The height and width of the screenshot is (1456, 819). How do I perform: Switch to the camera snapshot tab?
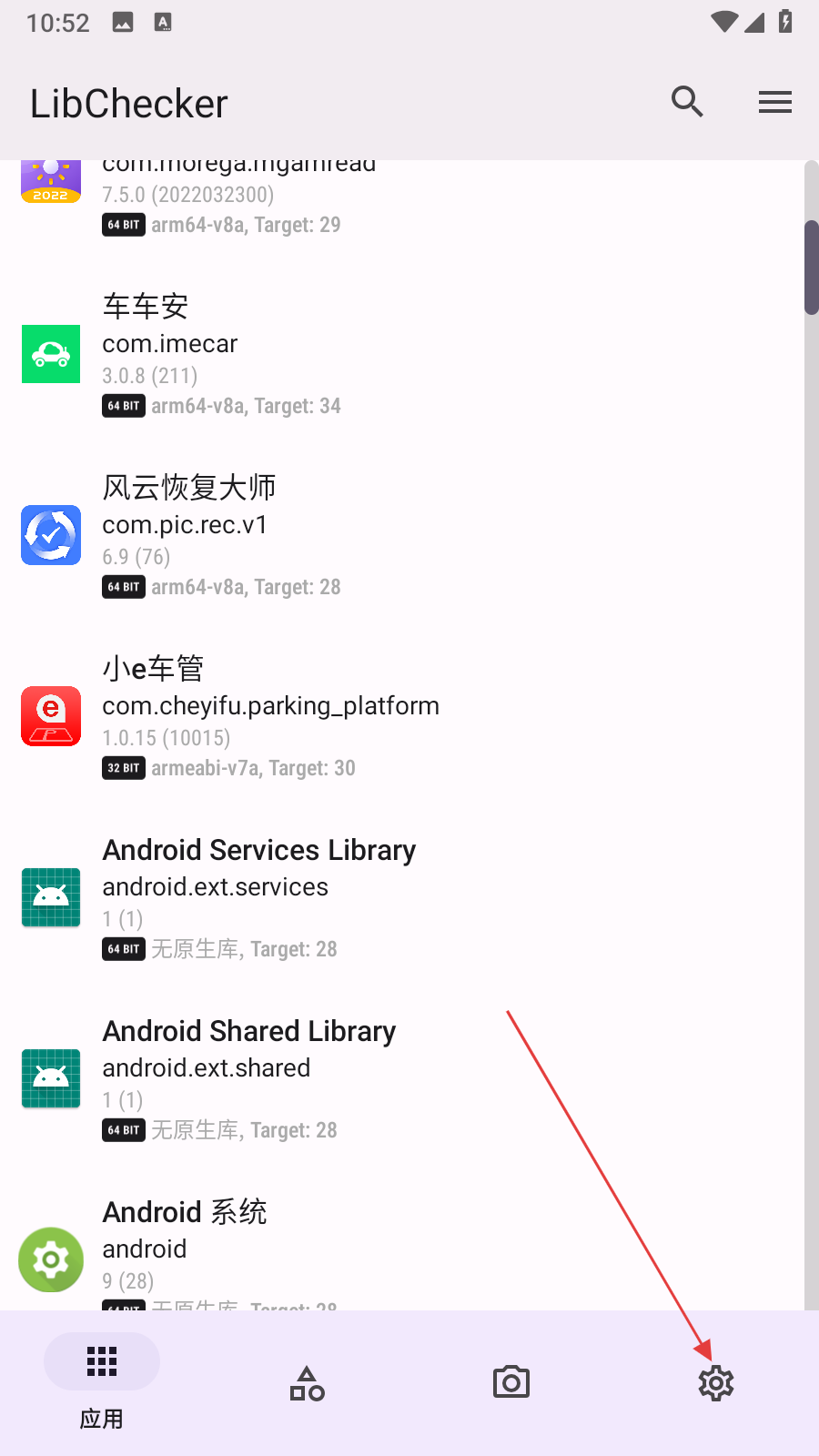(511, 1383)
